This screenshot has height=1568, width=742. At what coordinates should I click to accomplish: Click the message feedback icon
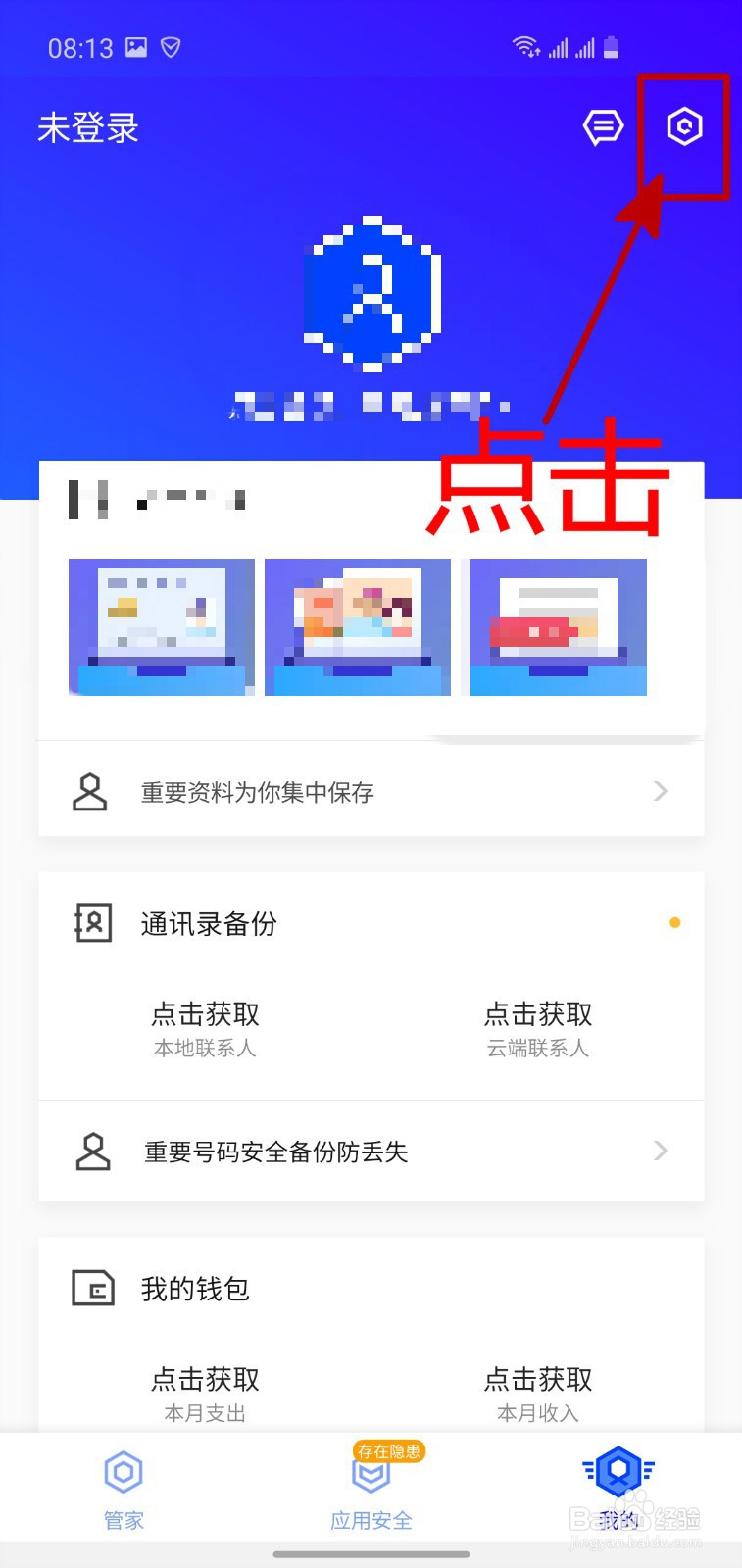click(x=602, y=126)
